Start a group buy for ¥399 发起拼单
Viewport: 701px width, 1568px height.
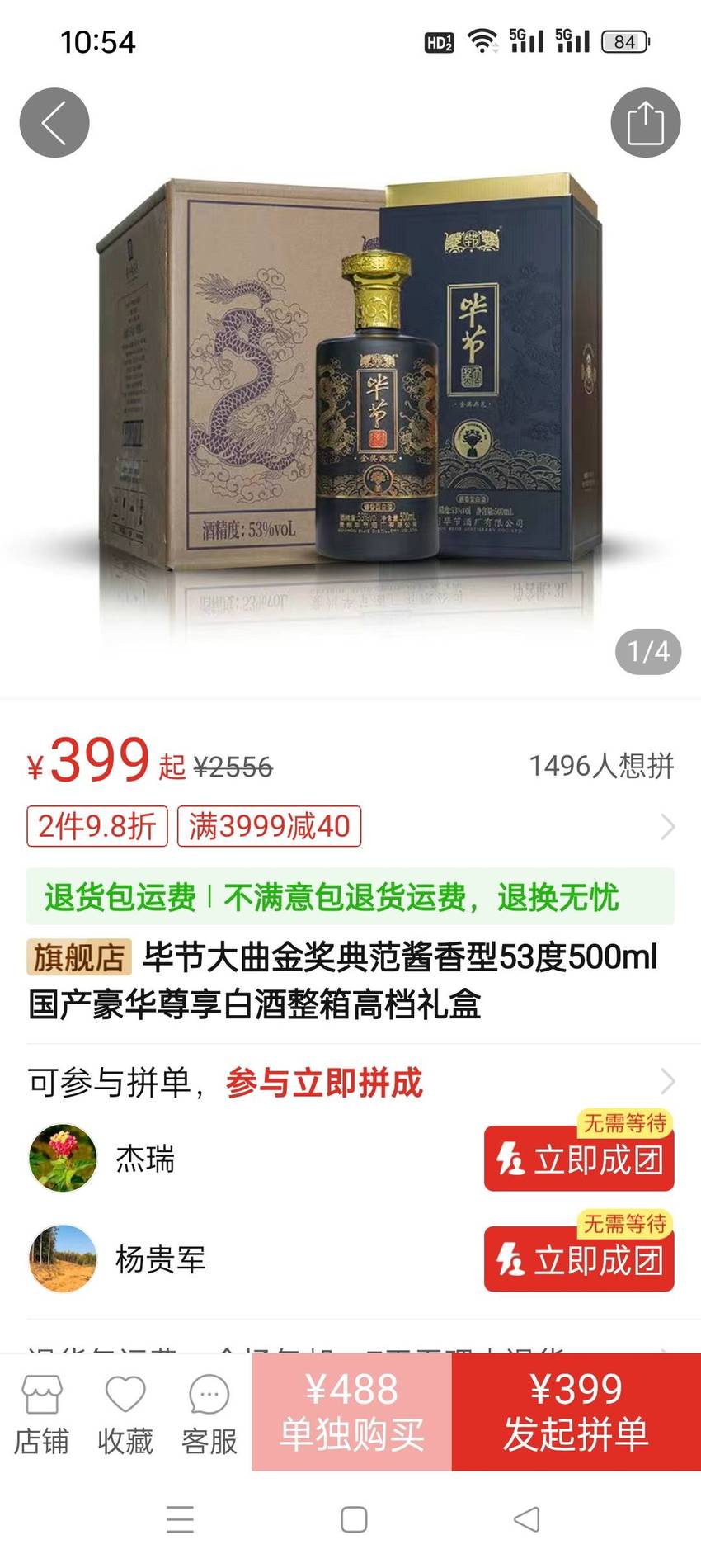pos(576,1412)
